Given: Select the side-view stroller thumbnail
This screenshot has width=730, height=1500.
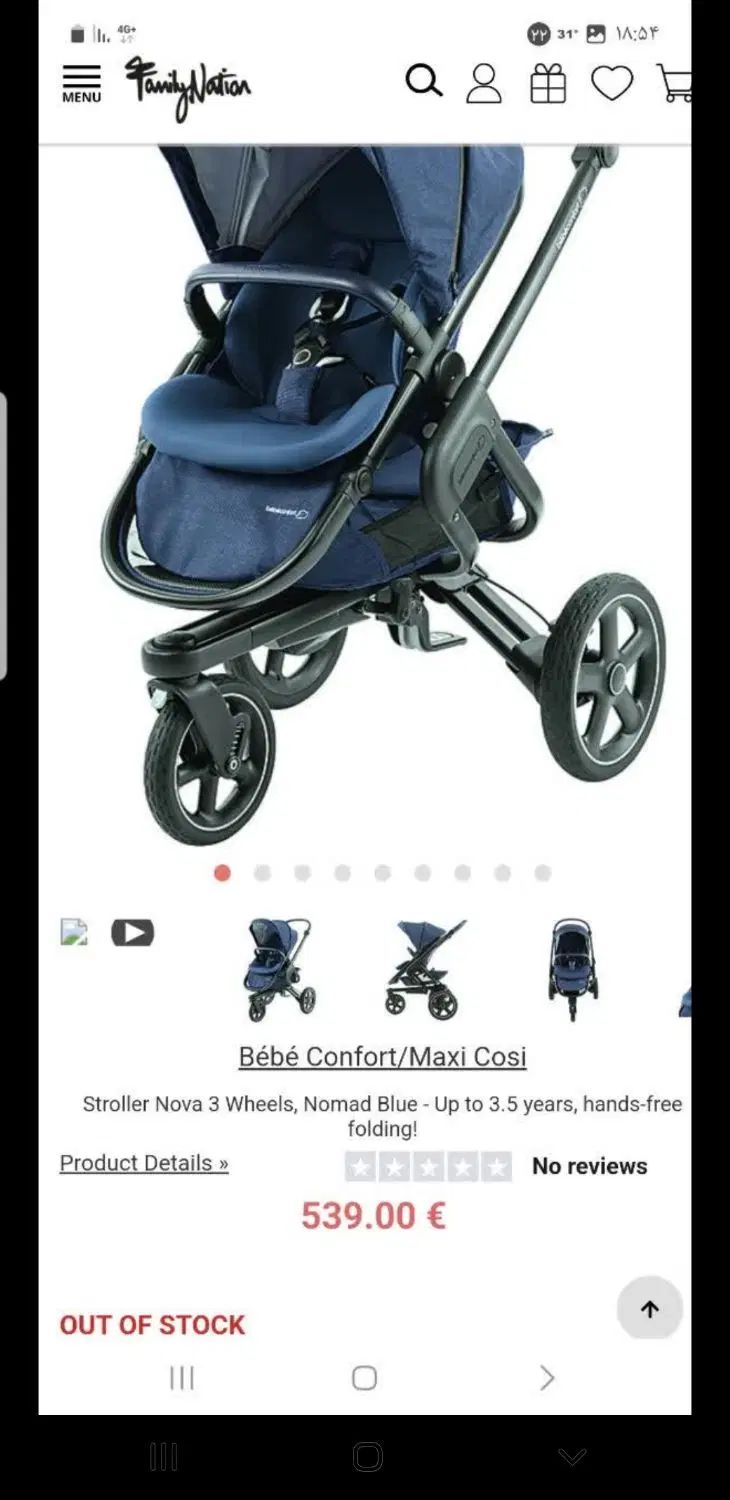Looking at the screenshot, I should pyautogui.click(x=425, y=969).
